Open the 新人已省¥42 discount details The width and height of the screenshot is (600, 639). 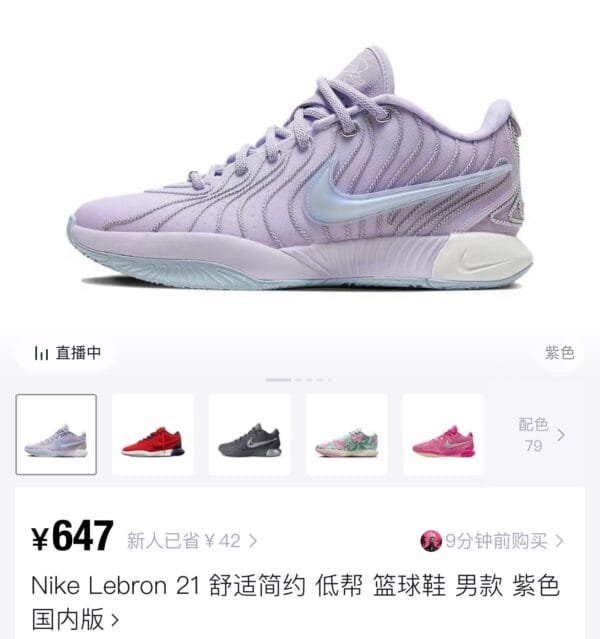tap(191, 541)
